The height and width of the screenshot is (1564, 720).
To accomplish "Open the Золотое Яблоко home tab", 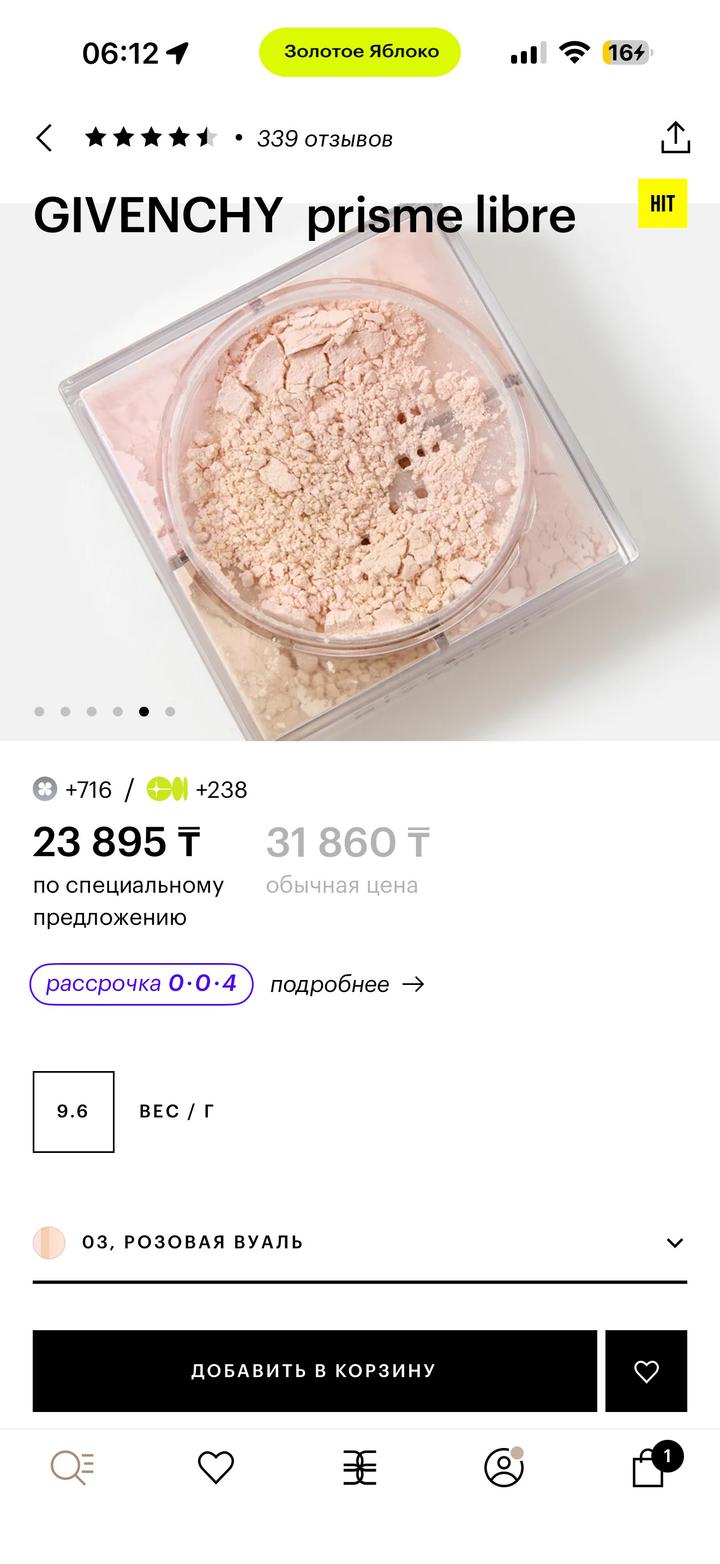I will 359,1467.
